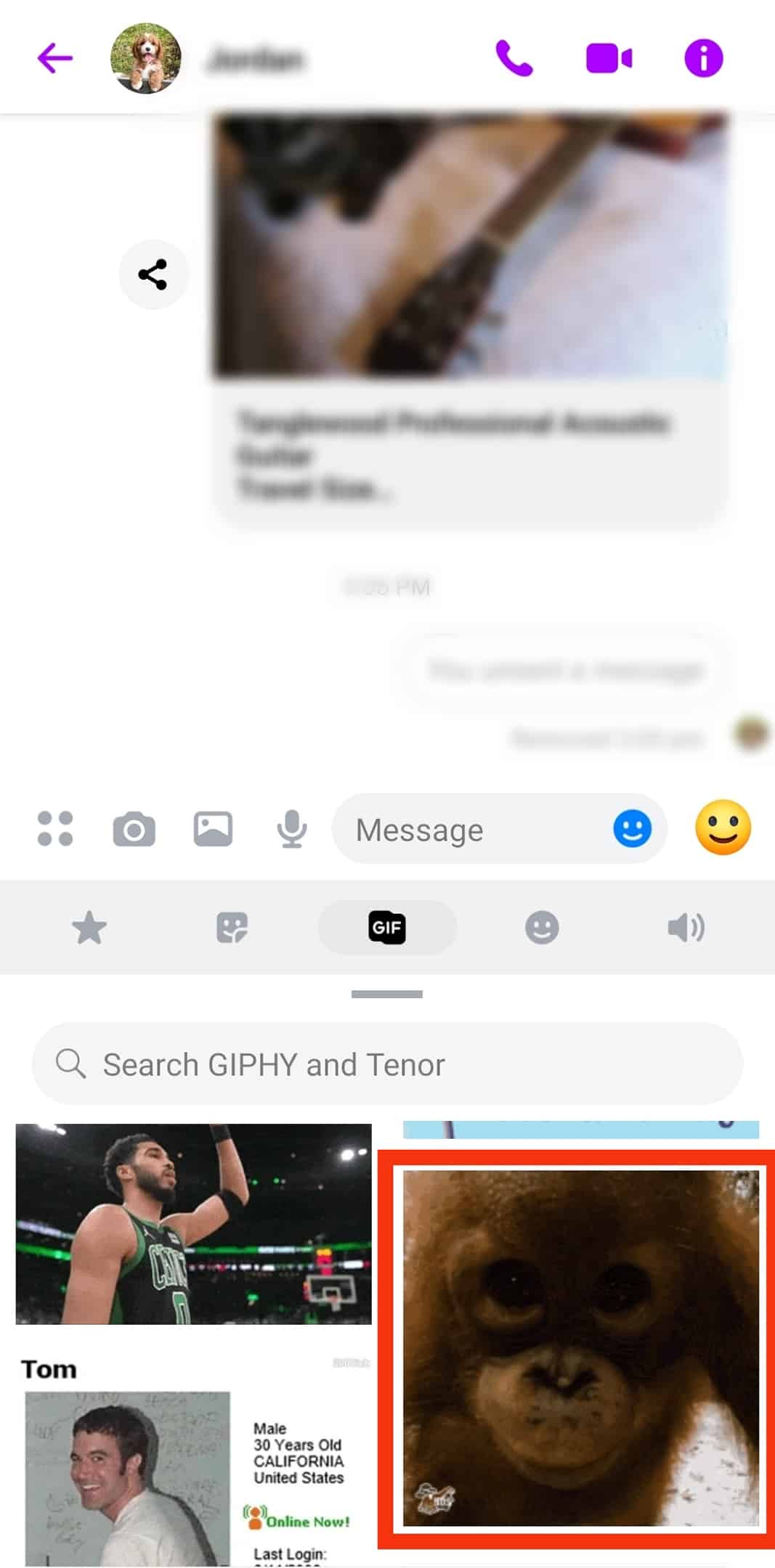Start a video call
The image size is (775, 1568).
pos(609,58)
